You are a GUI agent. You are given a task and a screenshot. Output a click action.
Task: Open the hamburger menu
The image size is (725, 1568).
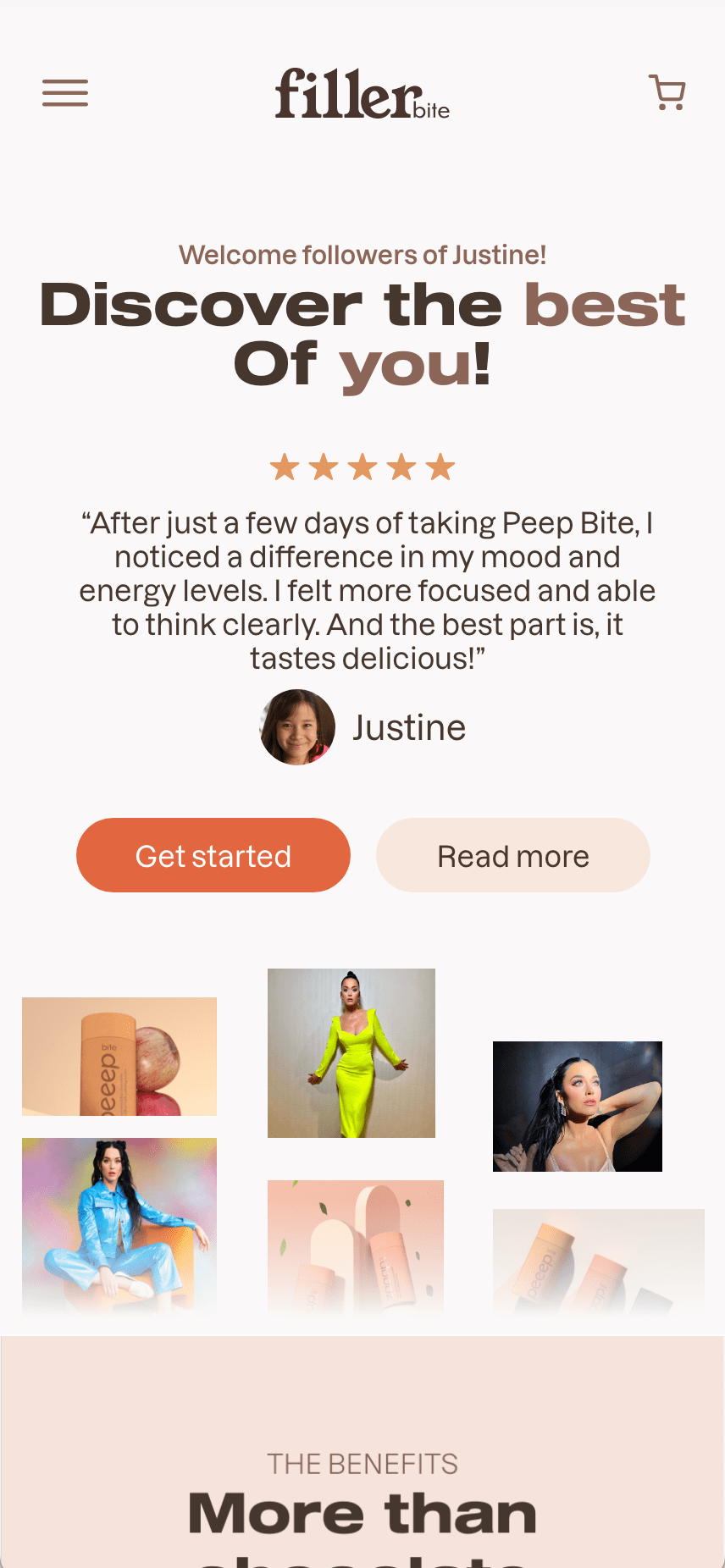pyautogui.click(x=65, y=93)
